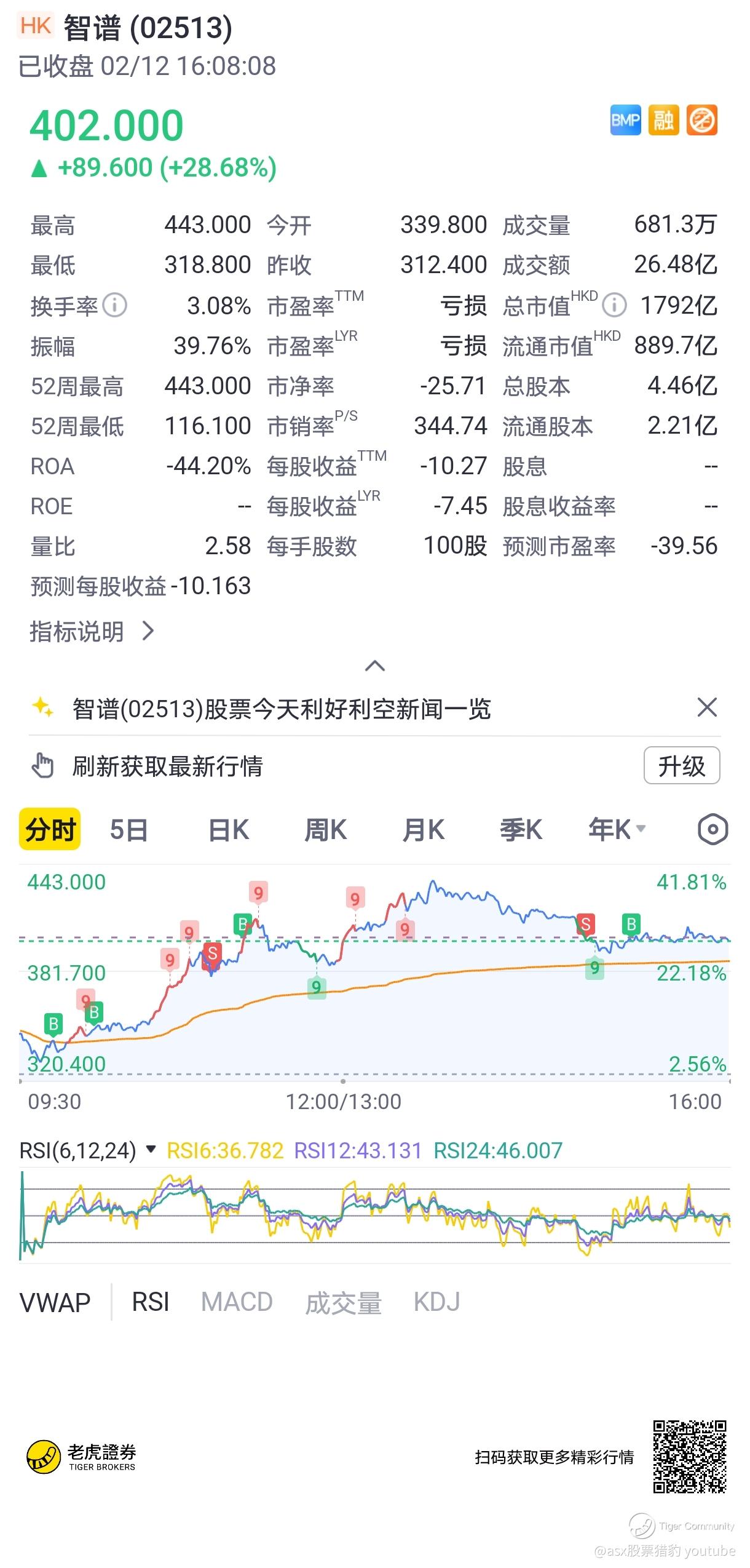Show the 月K chart
This screenshot has width=750, height=1568.
(423, 830)
